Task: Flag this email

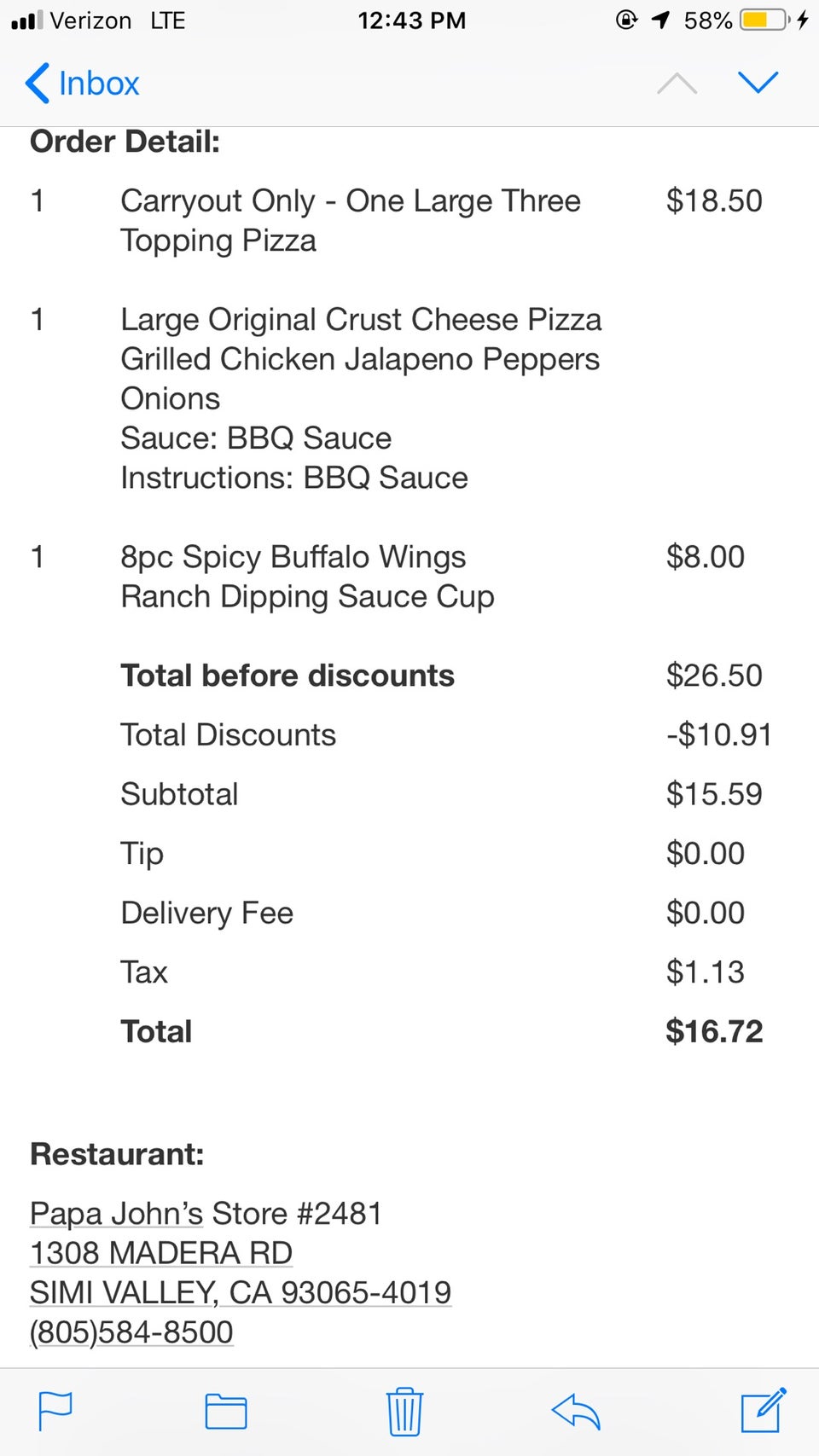Action: click(55, 1411)
